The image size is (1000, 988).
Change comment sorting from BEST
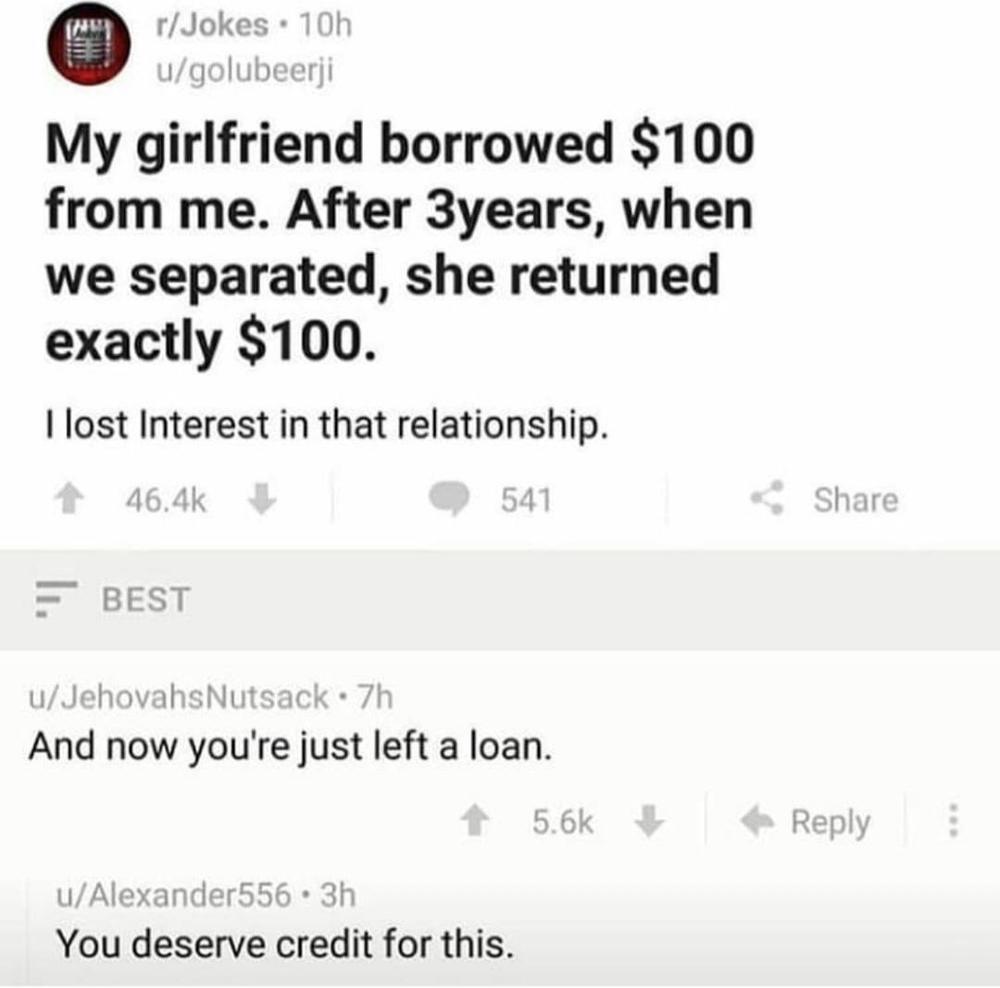(x=115, y=600)
